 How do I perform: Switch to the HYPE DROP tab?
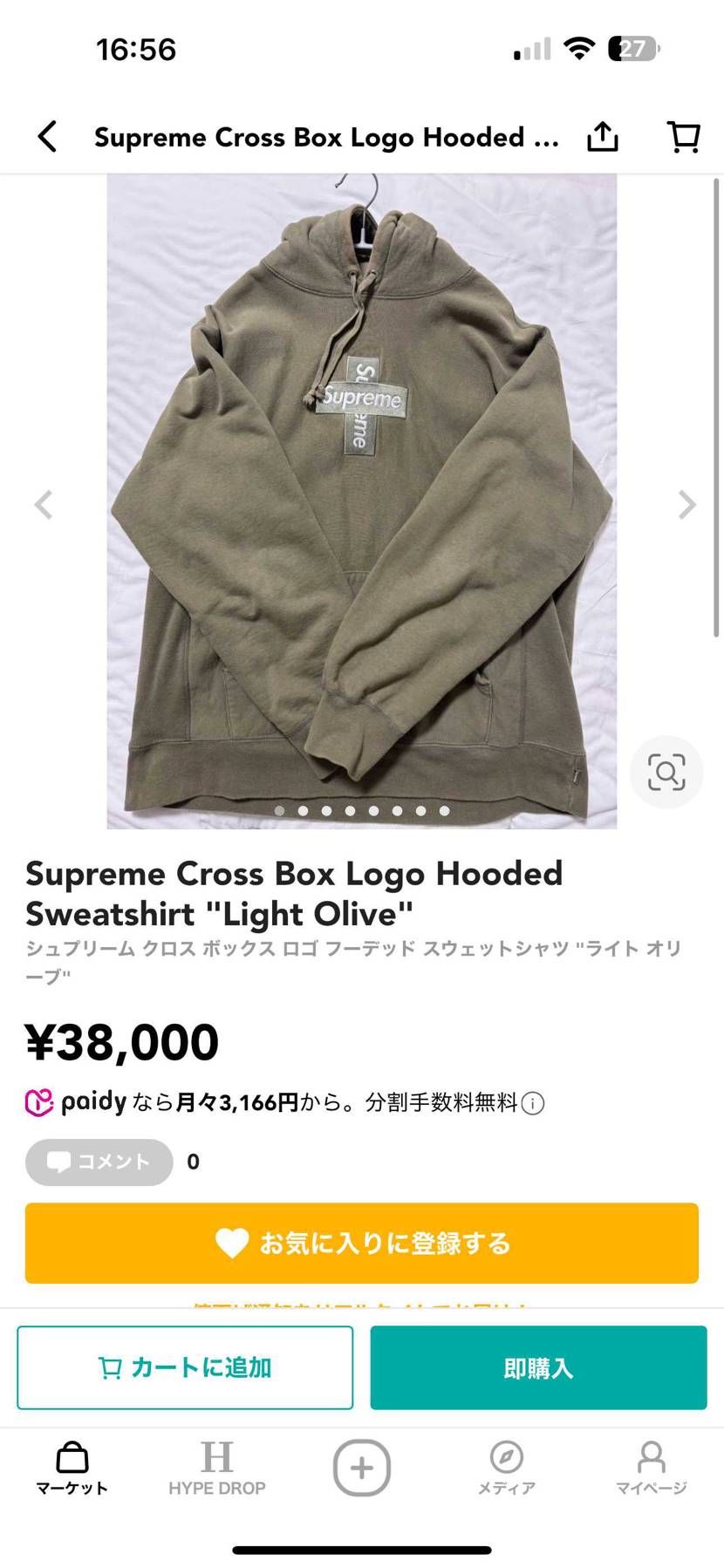216,1468
